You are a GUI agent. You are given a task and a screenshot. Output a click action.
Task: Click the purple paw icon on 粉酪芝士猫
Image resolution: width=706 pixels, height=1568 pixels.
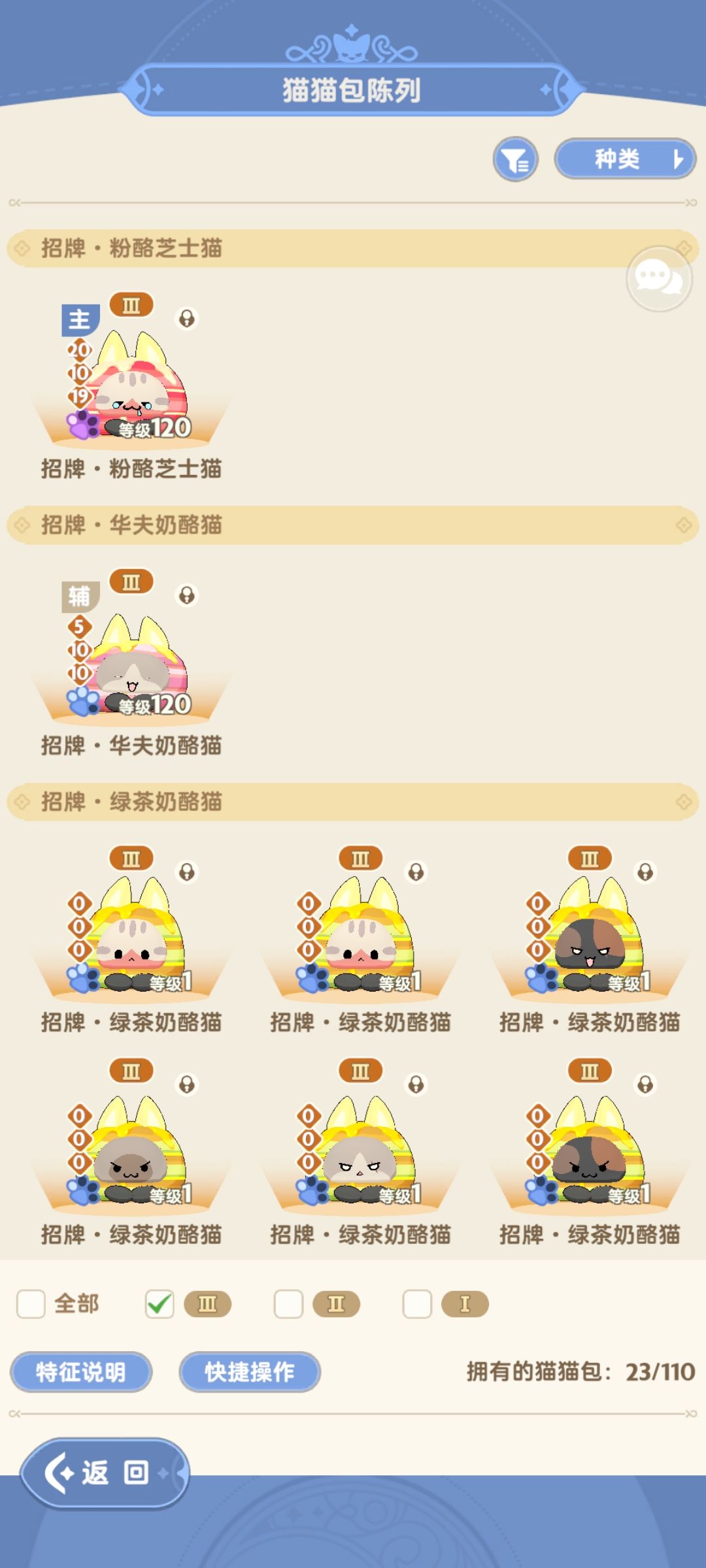pos(81,425)
